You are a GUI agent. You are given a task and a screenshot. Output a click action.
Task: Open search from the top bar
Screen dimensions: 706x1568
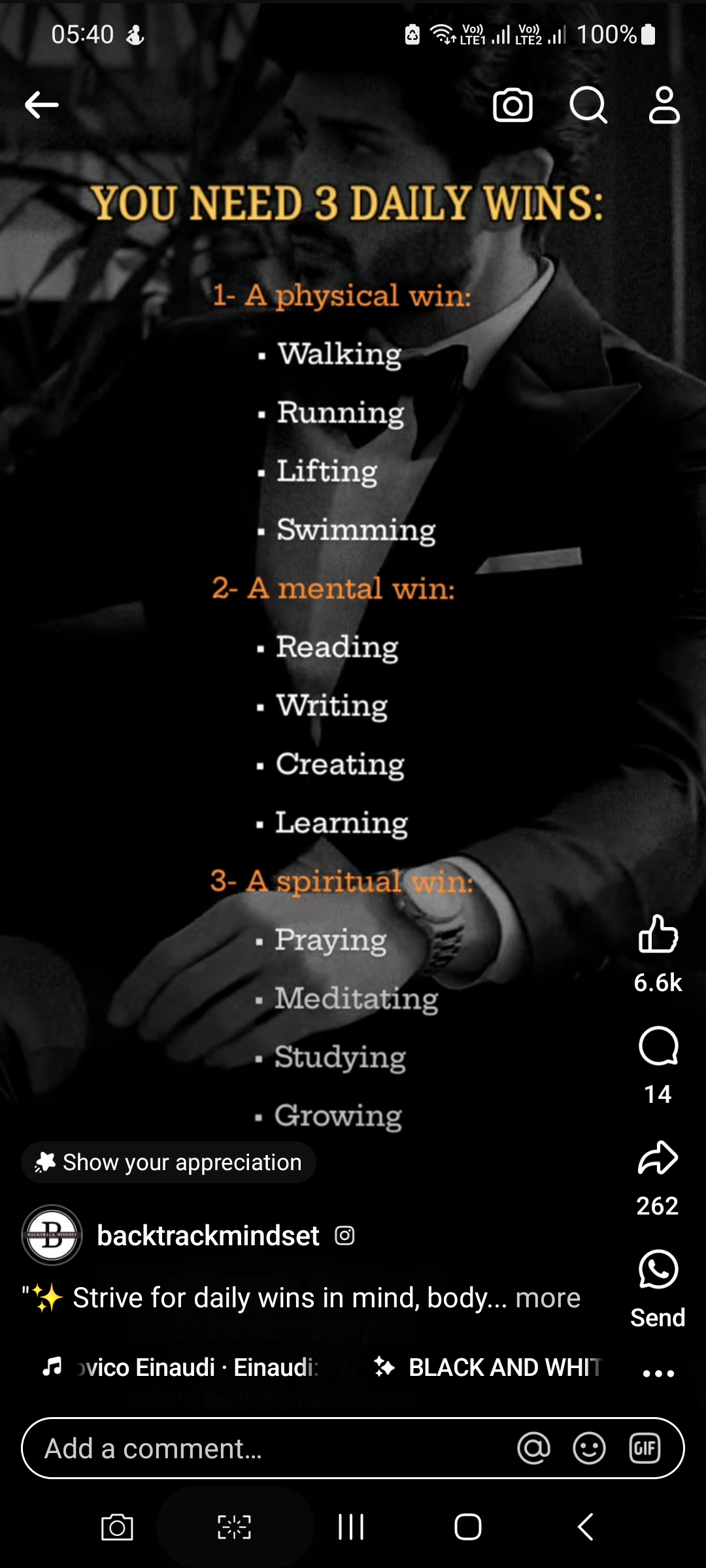pos(588,105)
